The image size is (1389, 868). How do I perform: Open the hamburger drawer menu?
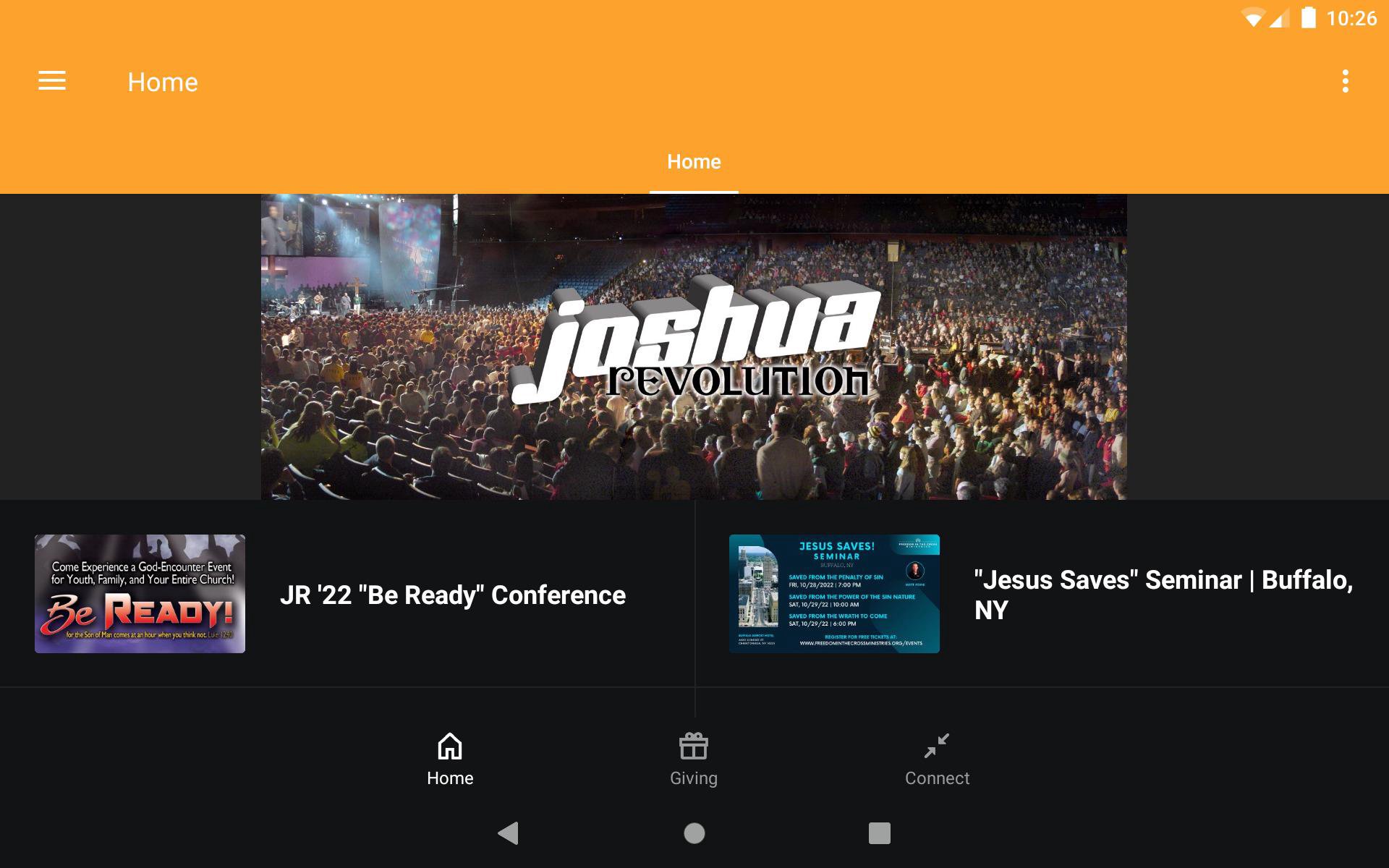pos(52,81)
